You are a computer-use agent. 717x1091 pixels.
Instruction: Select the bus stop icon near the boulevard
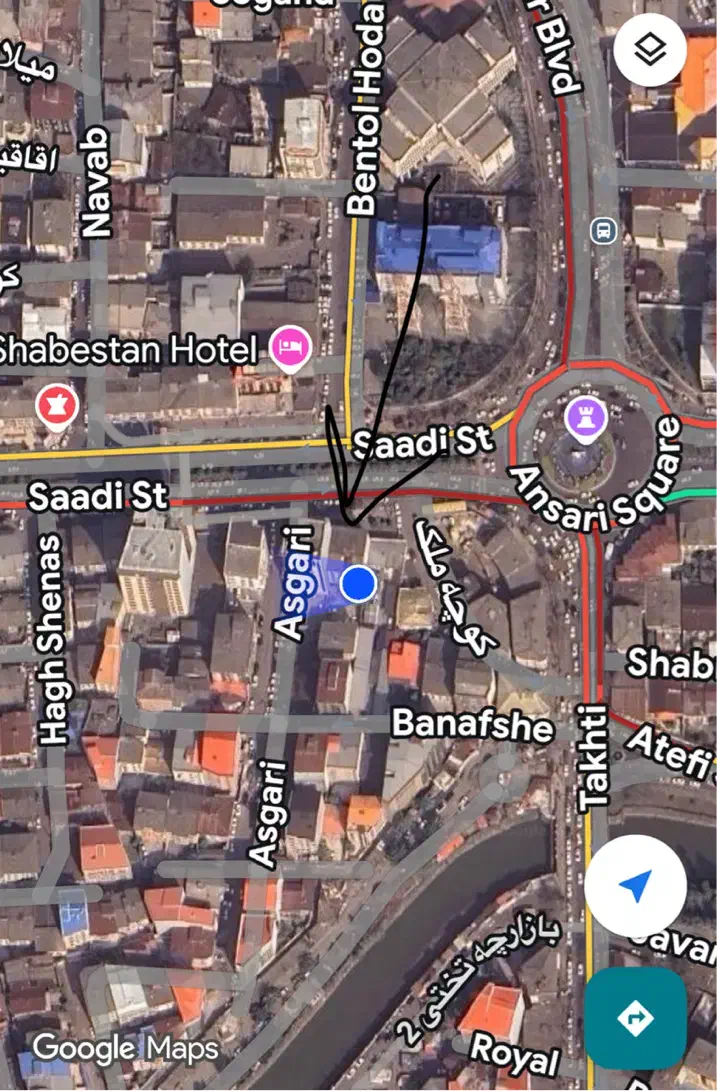pos(604,230)
